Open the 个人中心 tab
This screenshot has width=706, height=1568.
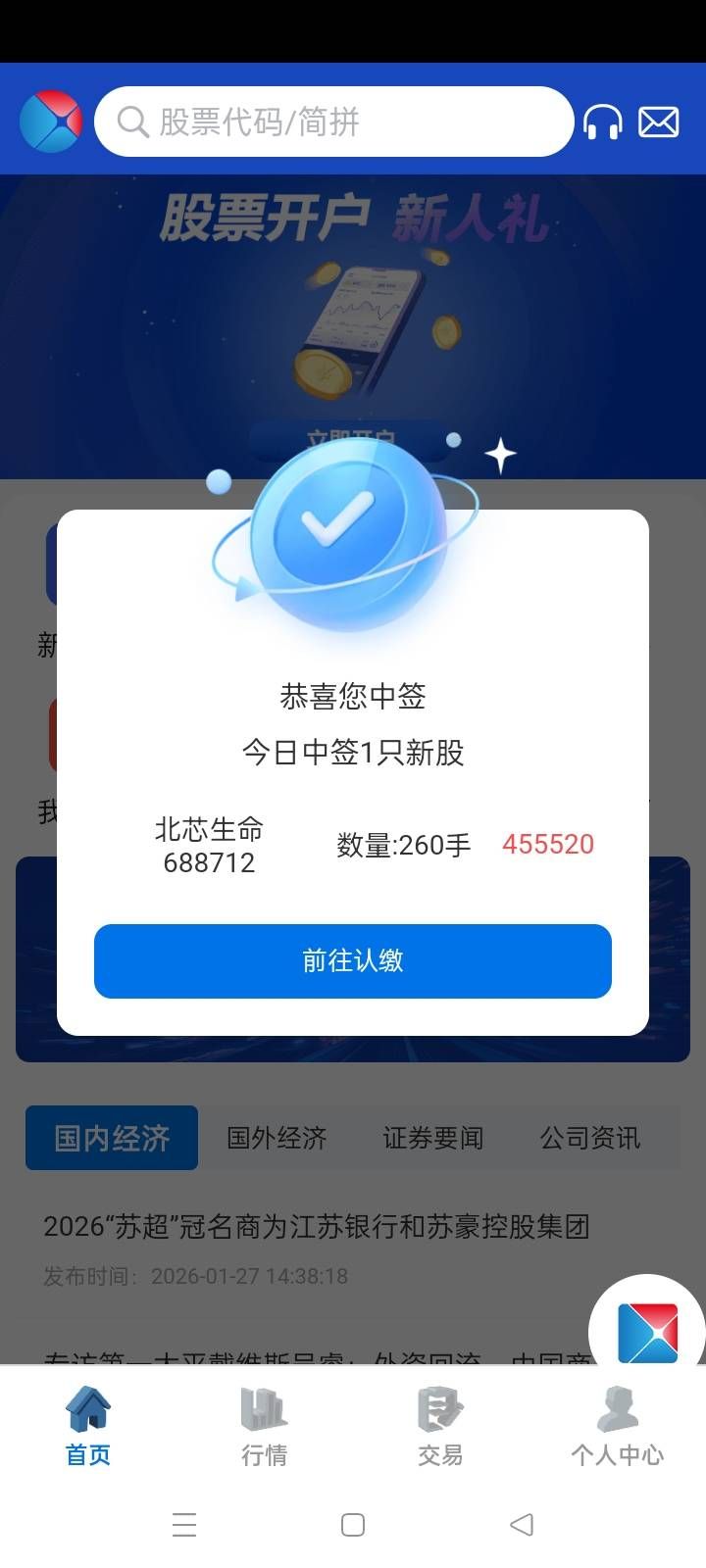click(x=617, y=1426)
